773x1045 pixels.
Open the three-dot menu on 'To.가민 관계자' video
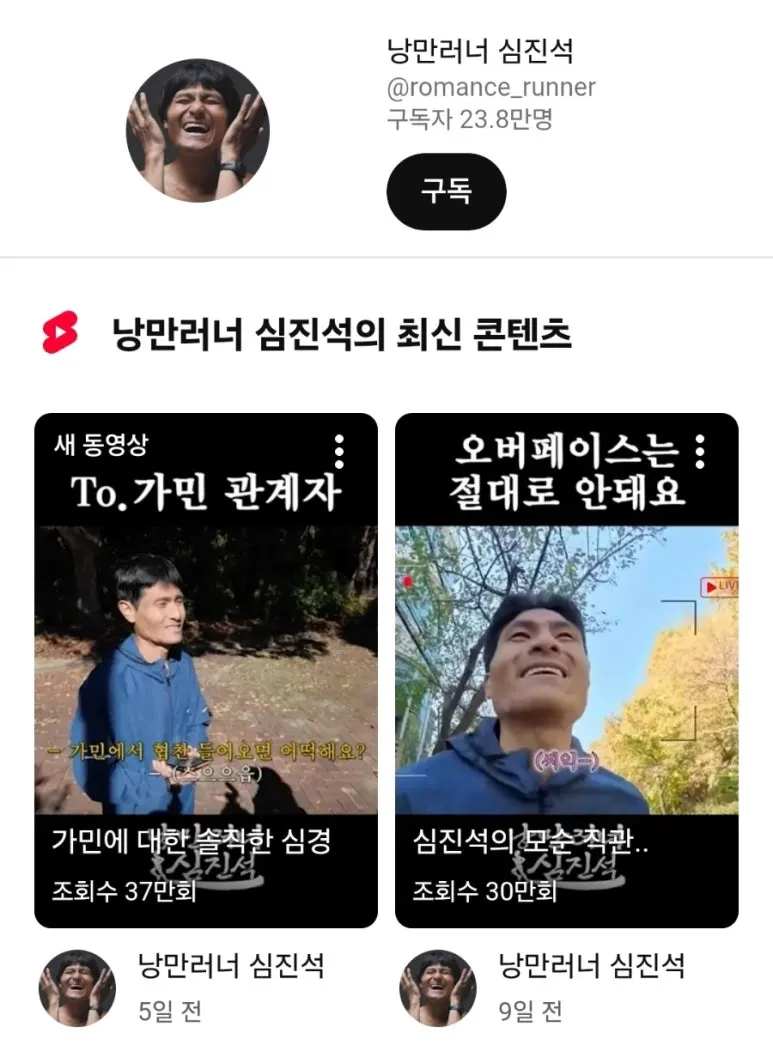pos(340,451)
